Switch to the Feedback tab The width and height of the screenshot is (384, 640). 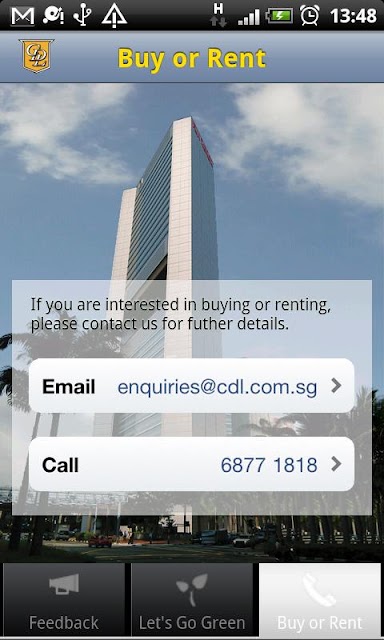tap(64, 600)
